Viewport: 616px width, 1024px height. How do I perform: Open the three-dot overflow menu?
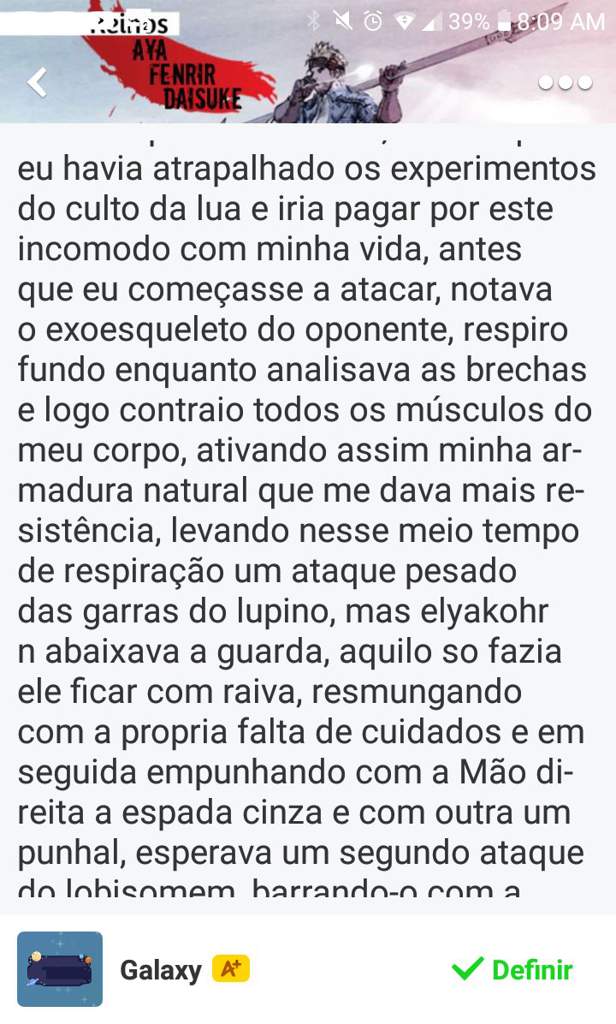tap(566, 83)
